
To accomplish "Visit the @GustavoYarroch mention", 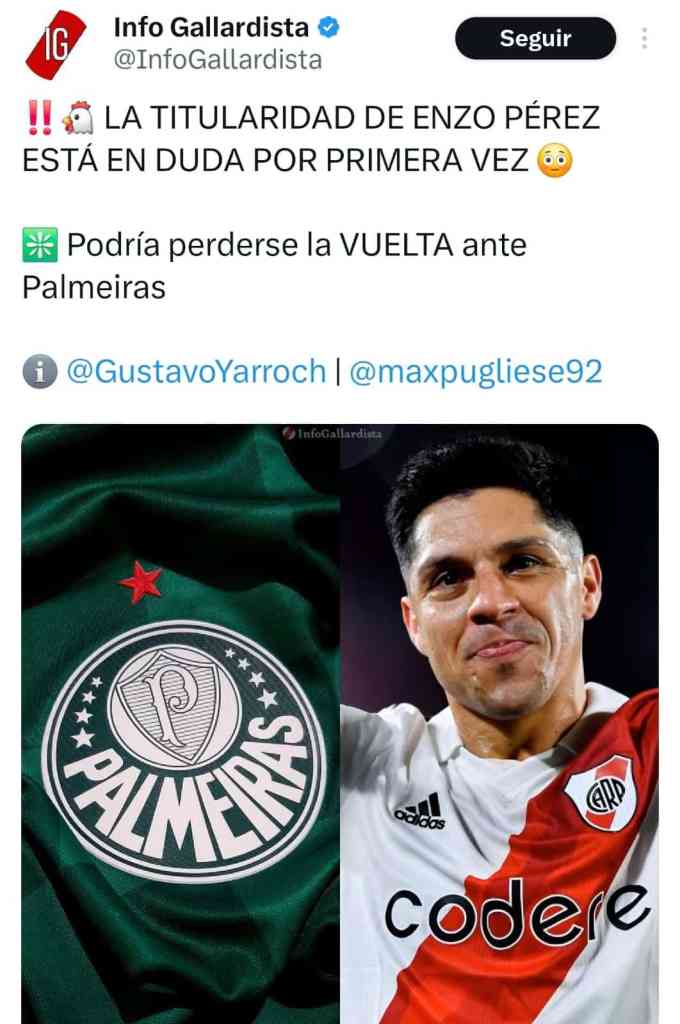I will click(196, 372).
